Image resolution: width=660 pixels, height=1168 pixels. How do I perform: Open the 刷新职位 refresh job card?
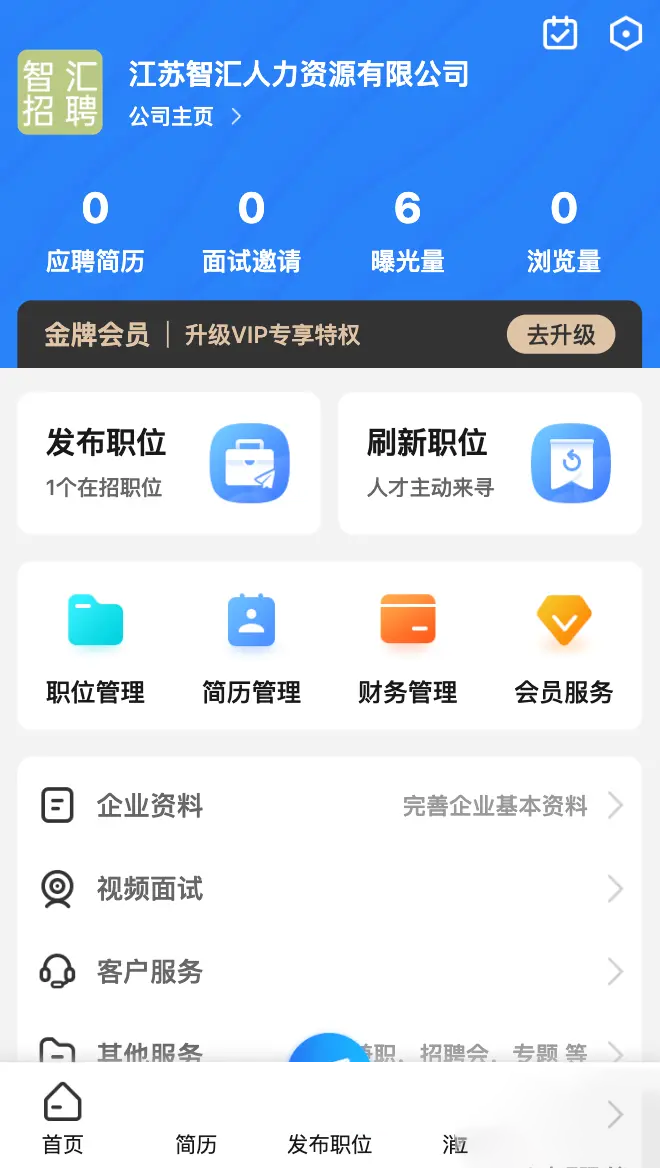tap(489, 463)
